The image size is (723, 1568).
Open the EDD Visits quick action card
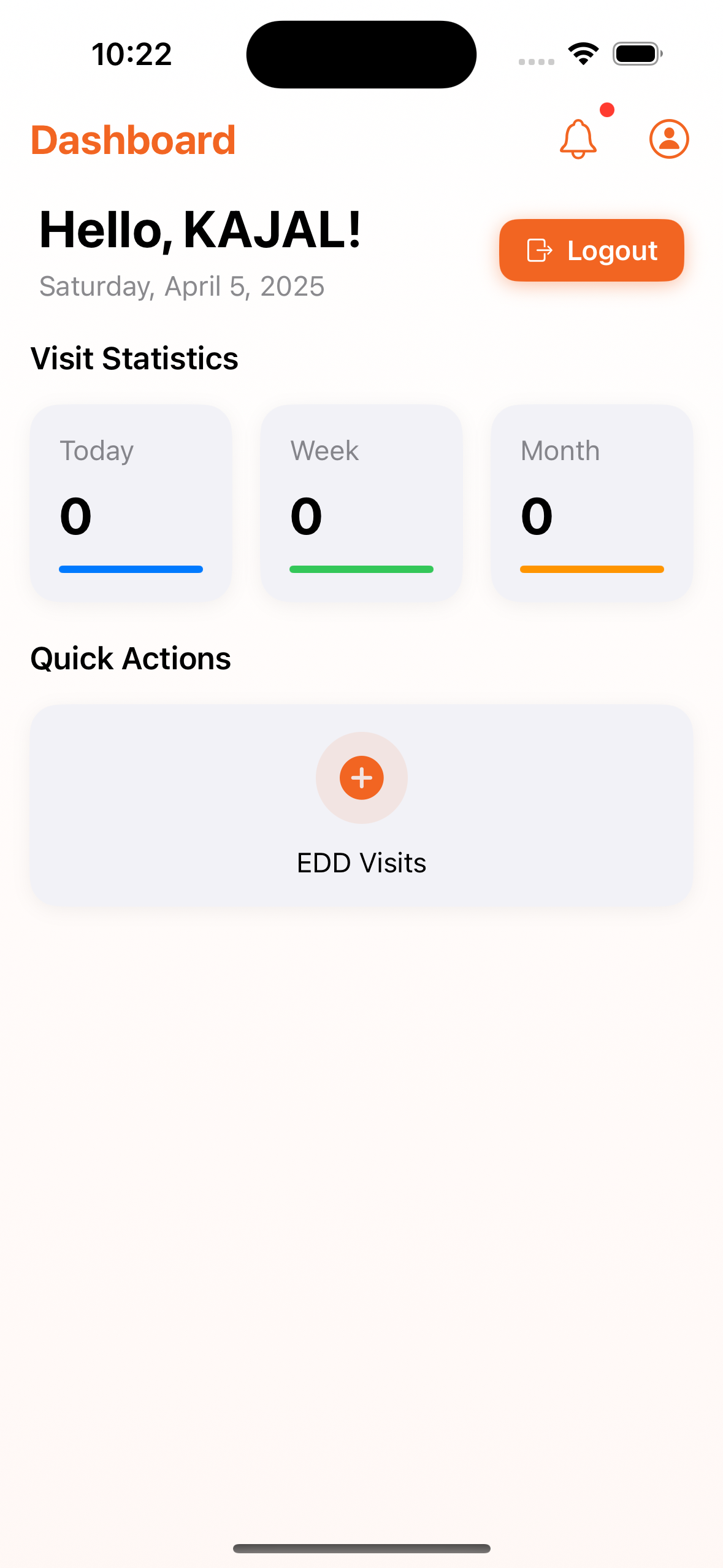(361, 811)
